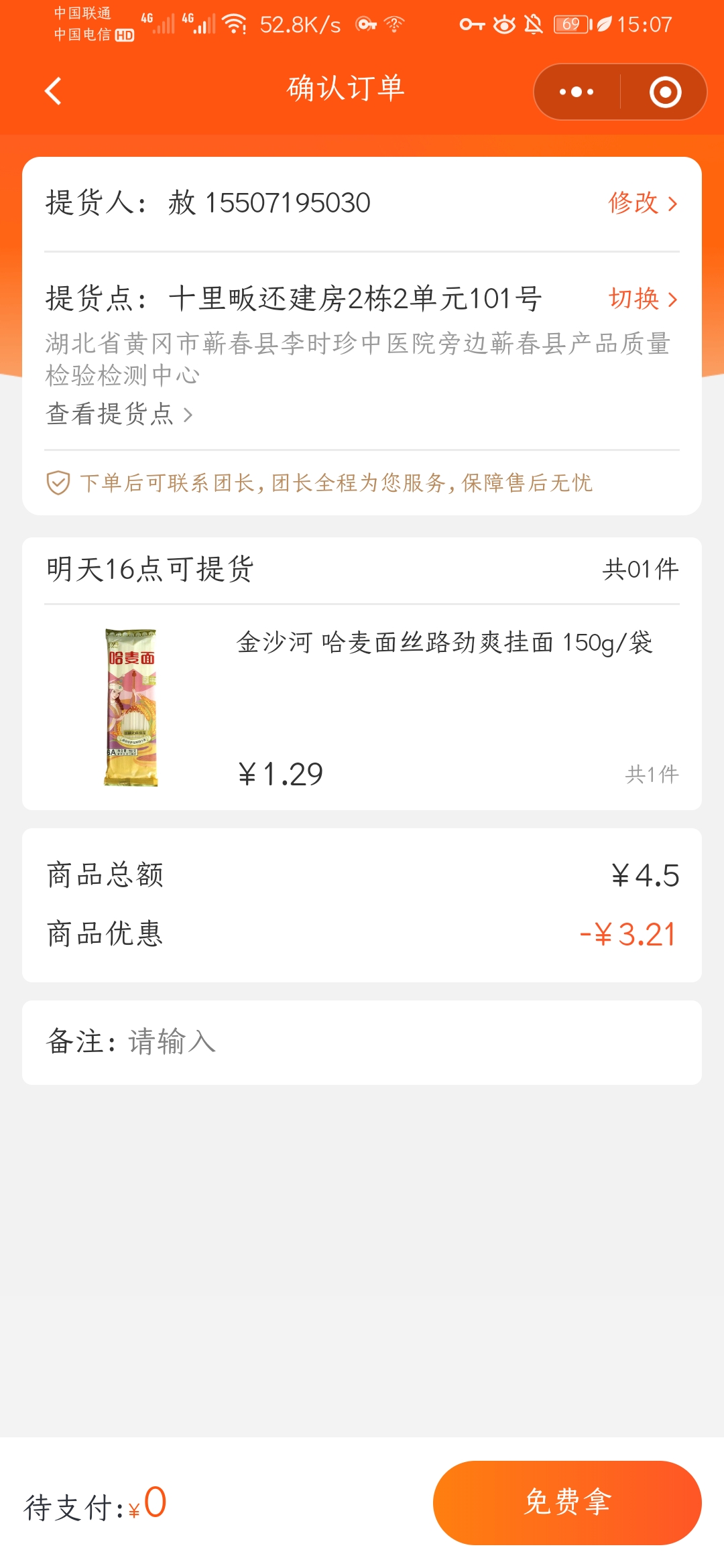The width and height of the screenshot is (724, 1568).
Task: Open the mini-program more options menu
Action: pos(575,90)
